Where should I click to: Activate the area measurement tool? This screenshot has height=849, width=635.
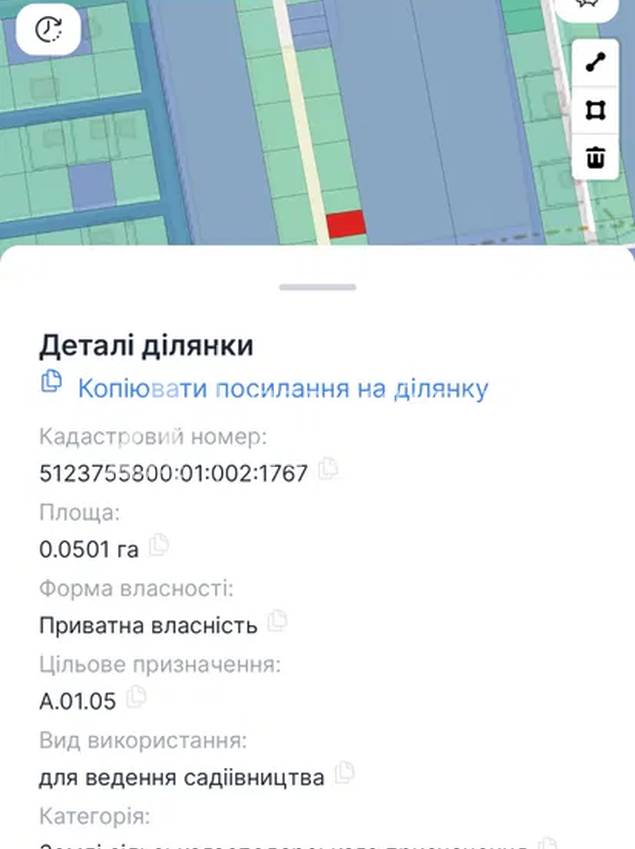(595, 109)
